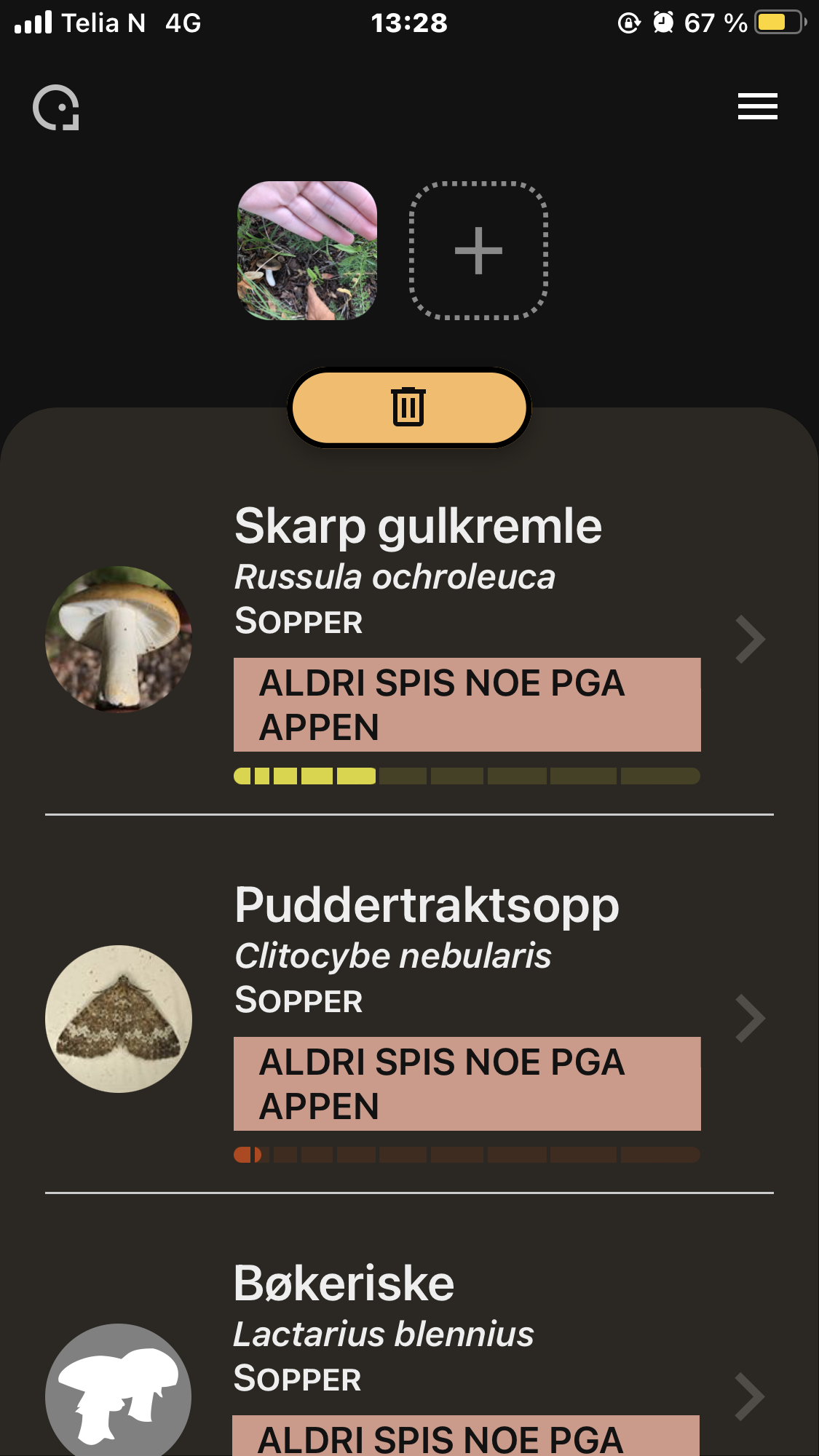Open the Puddertraktsopp result

[409, 1019]
